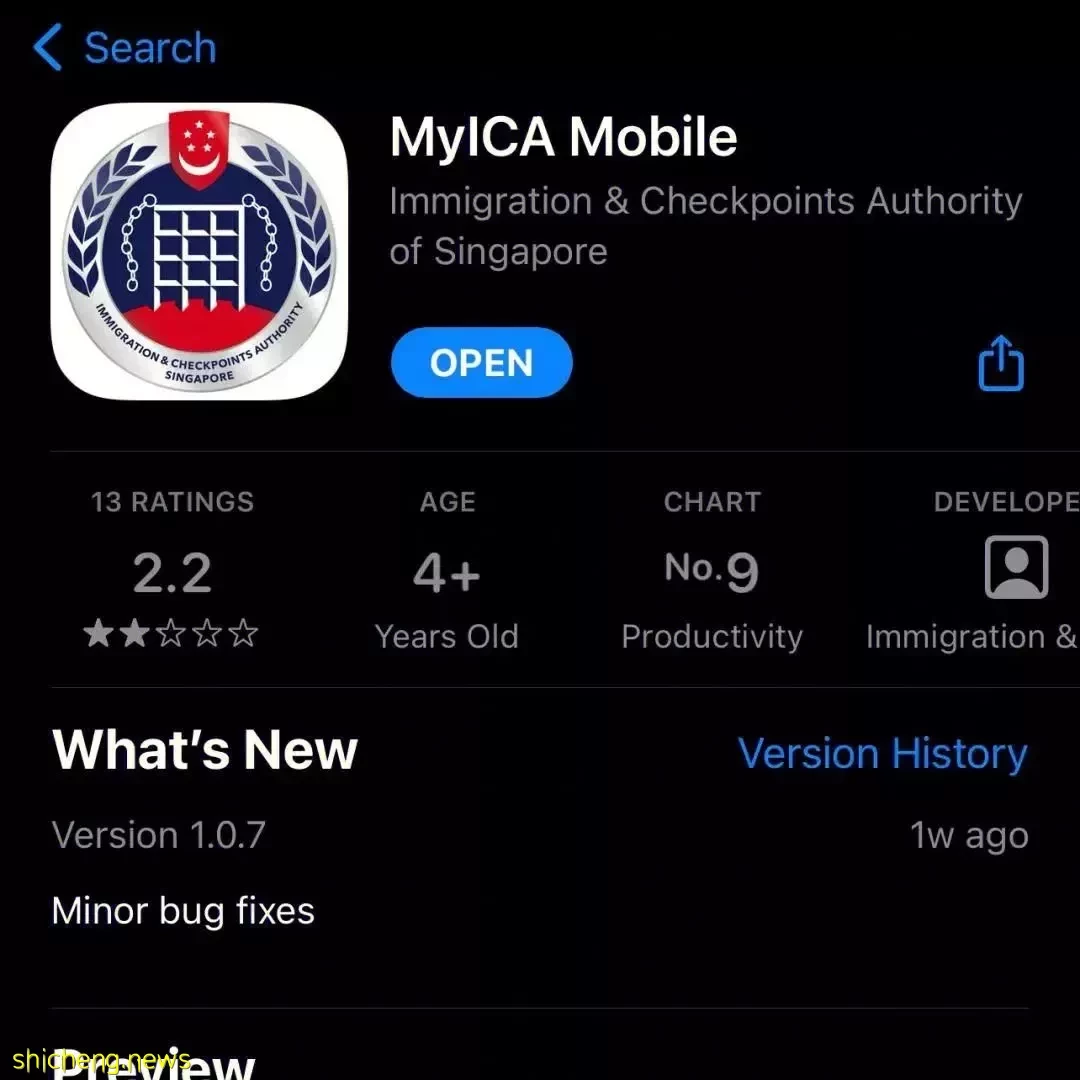Go back to Search
The width and height of the screenshot is (1080, 1080).
coord(125,48)
